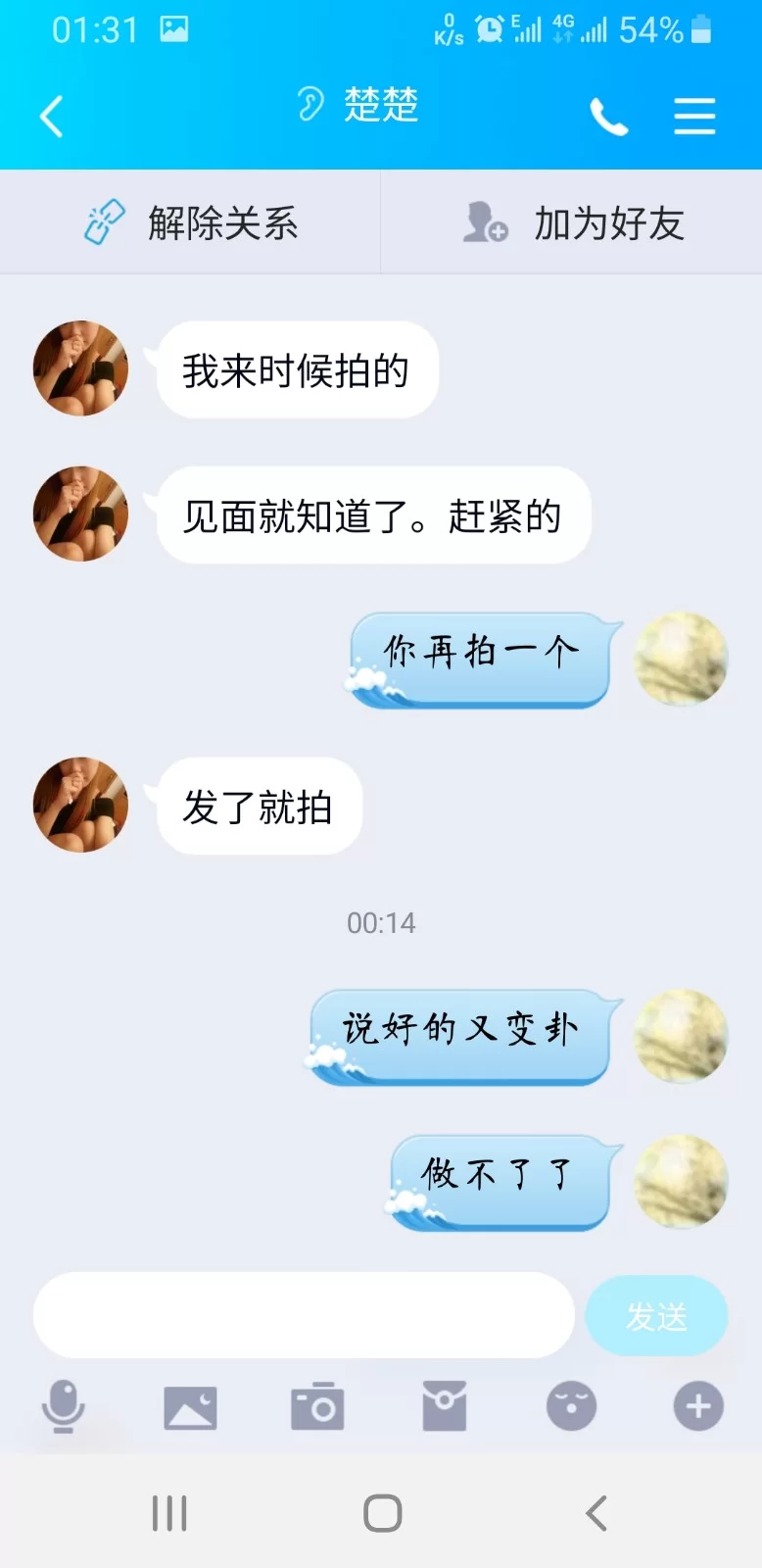Image resolution: width=762 pixels, height=1568 pixels.
Task: Tap the 发送 send button
Action: click(656, 1316)
